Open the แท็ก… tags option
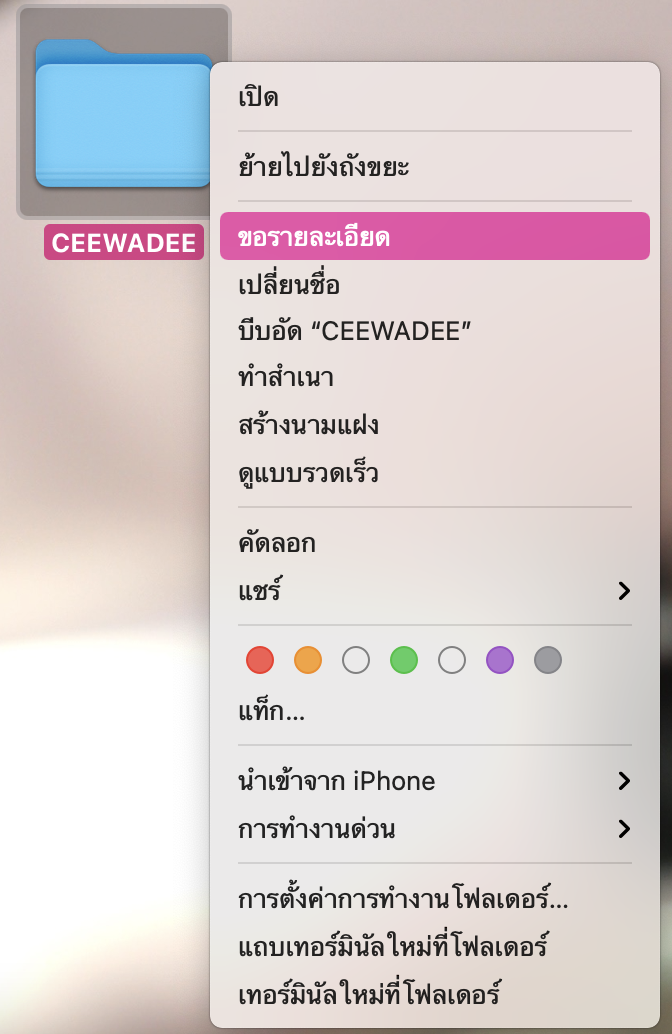The image size is (672, 1034). point(271,712)
